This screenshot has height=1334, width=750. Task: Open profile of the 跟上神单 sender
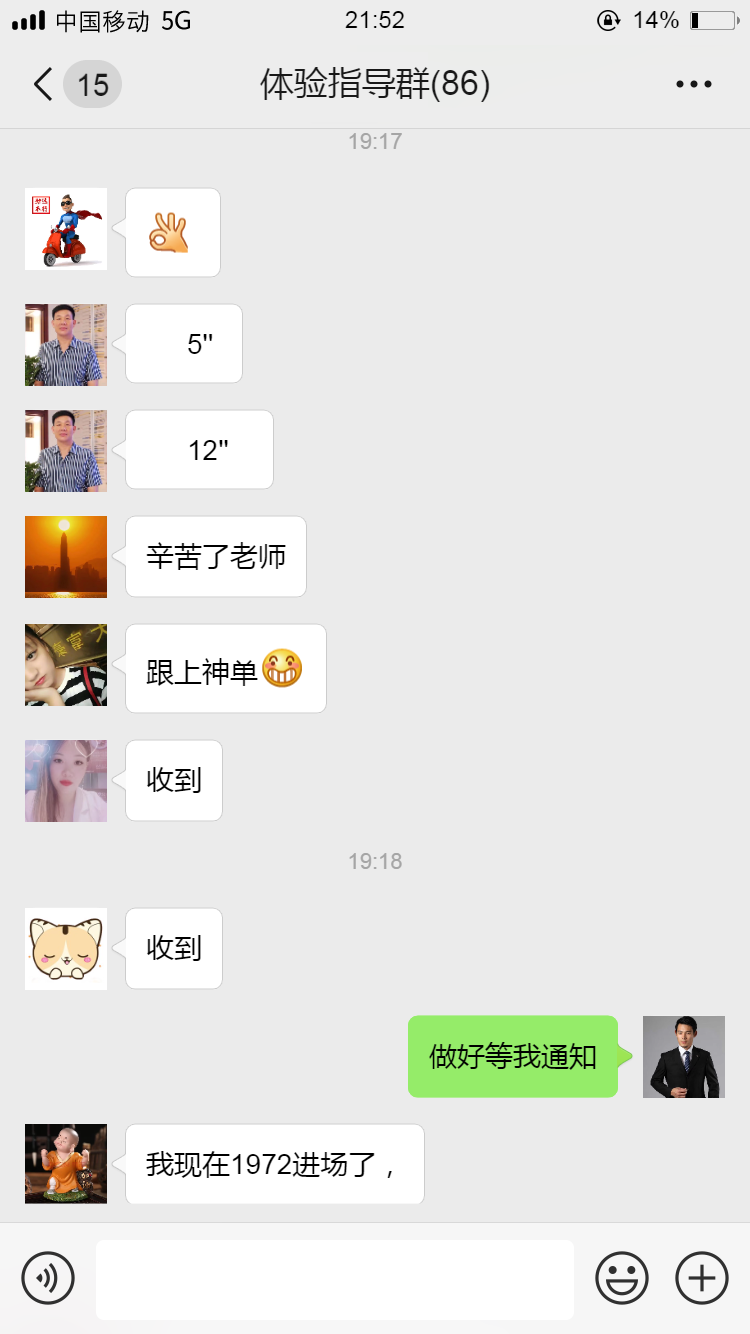click(x=66, y=665)
